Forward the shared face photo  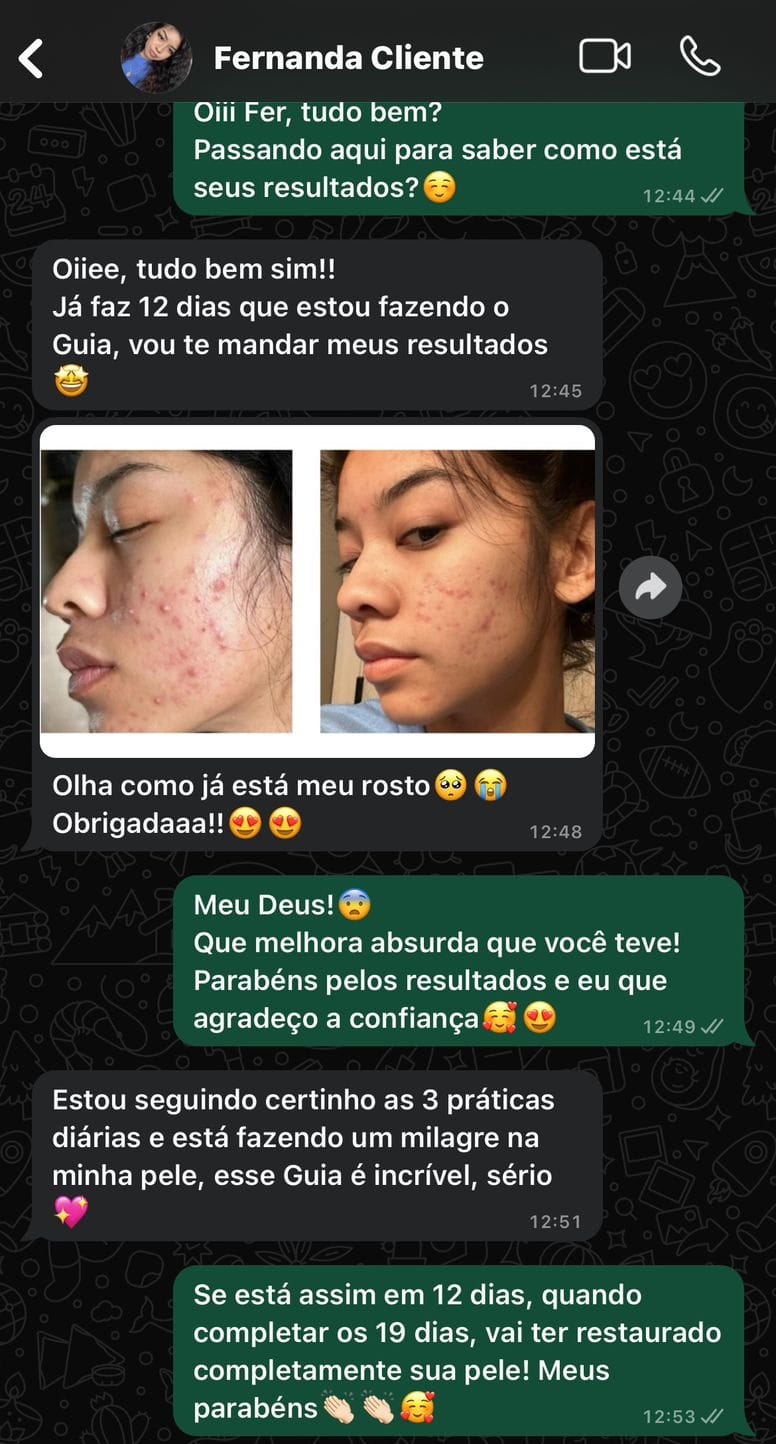pyautogui.click(x=650, y=587)
